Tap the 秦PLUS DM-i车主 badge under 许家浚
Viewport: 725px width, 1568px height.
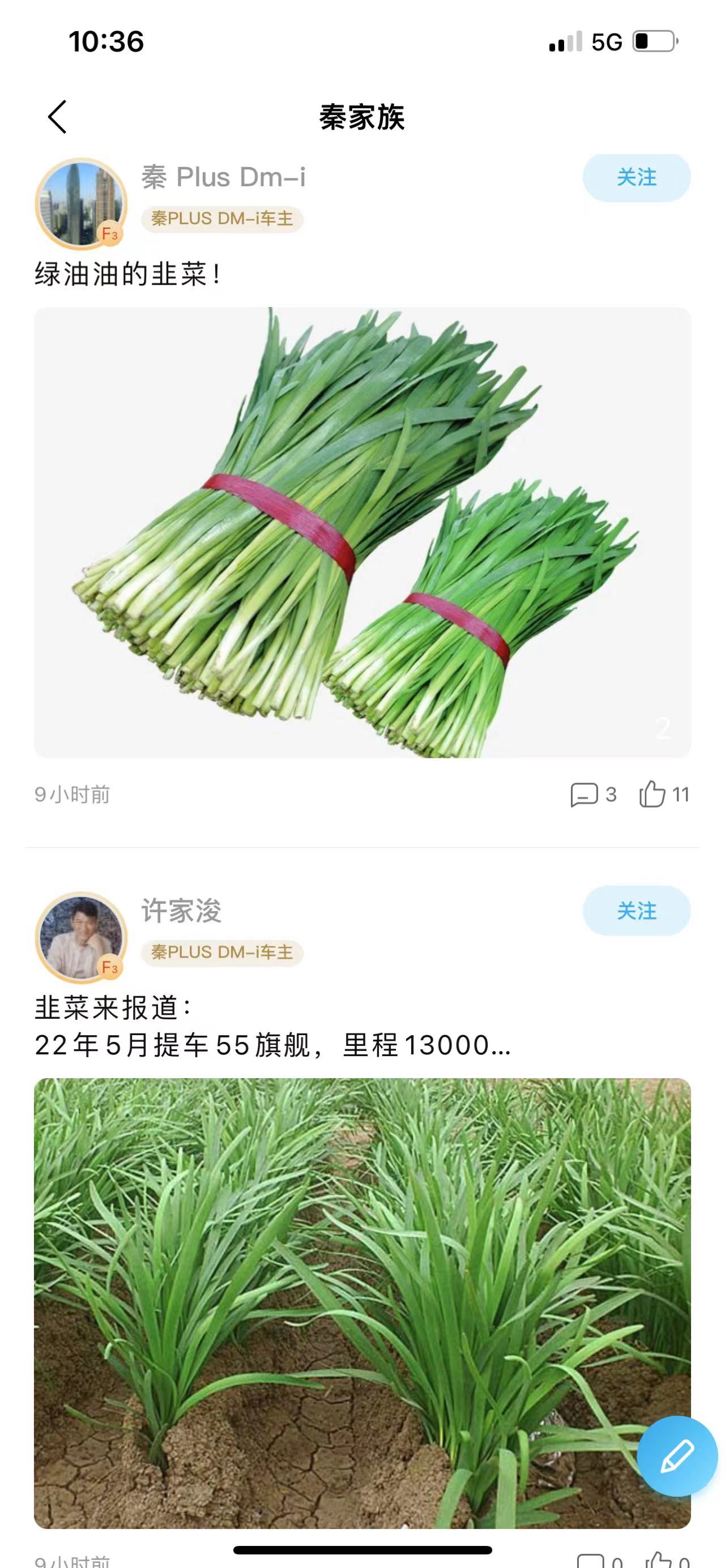[x=222, y=952]
